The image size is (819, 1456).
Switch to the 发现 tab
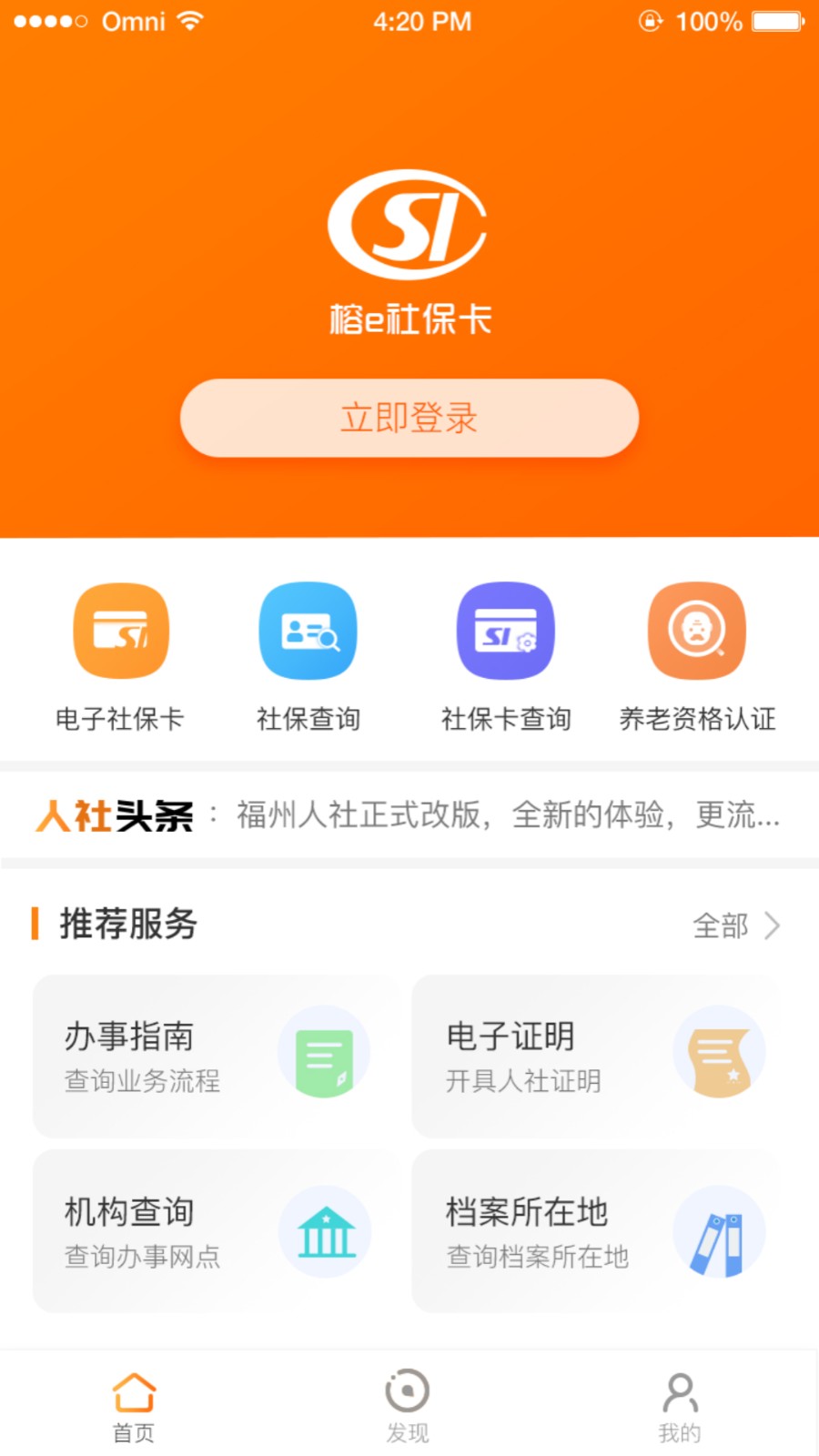click(408, 1407)
